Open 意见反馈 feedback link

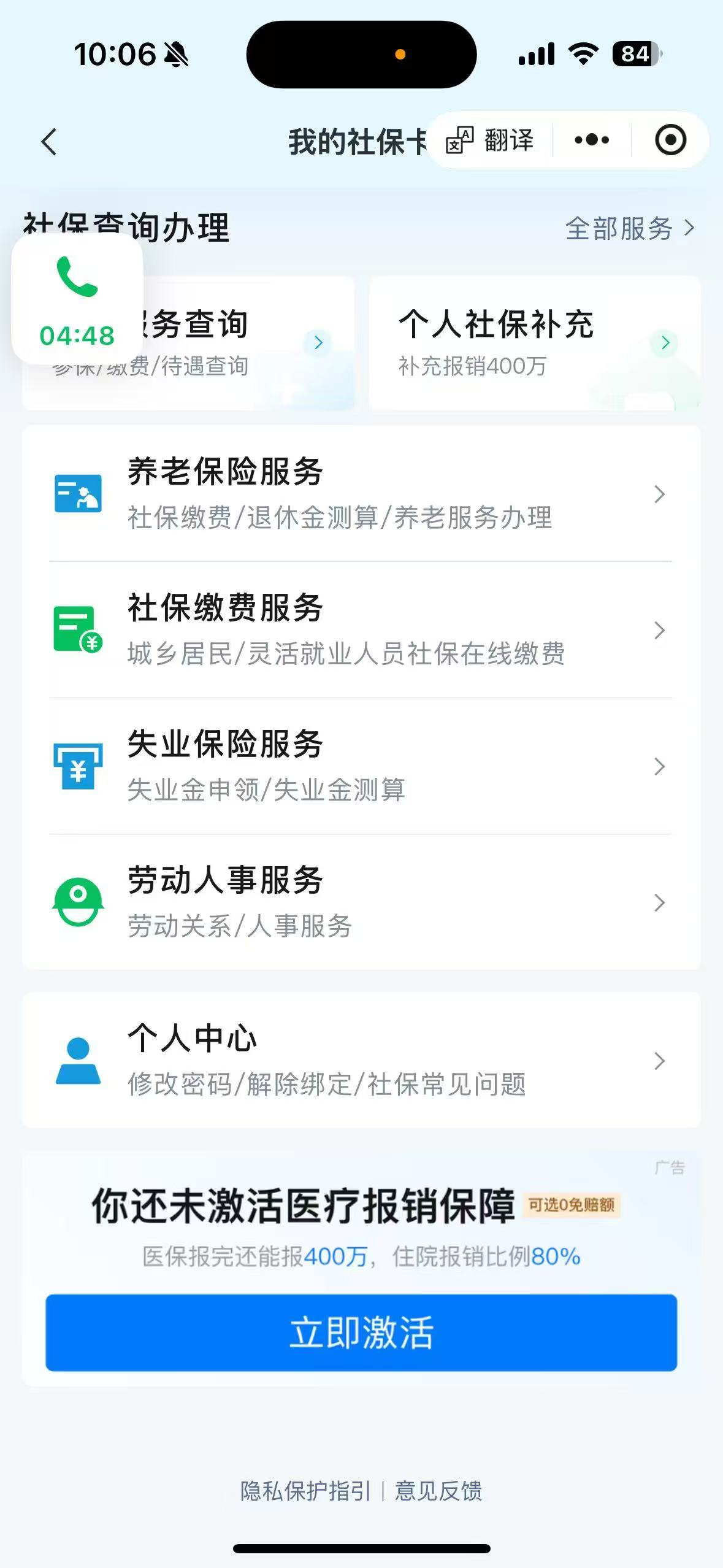click(438, 1491)
